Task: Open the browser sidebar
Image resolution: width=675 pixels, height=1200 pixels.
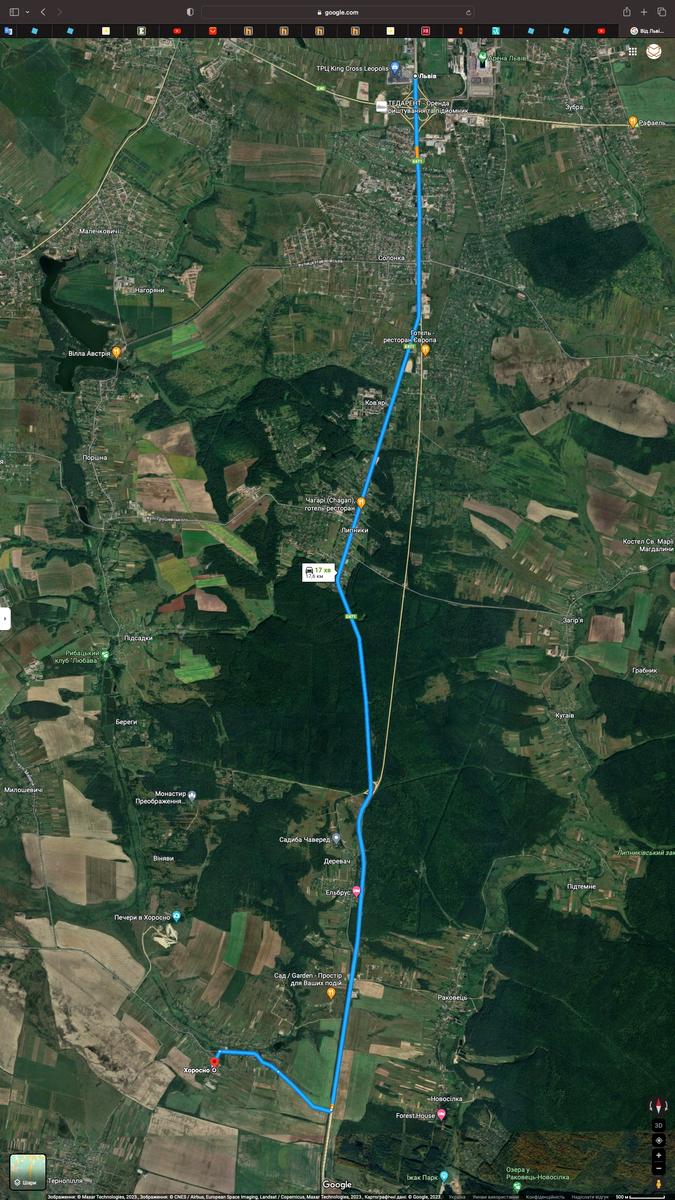Action: [14, 12]
